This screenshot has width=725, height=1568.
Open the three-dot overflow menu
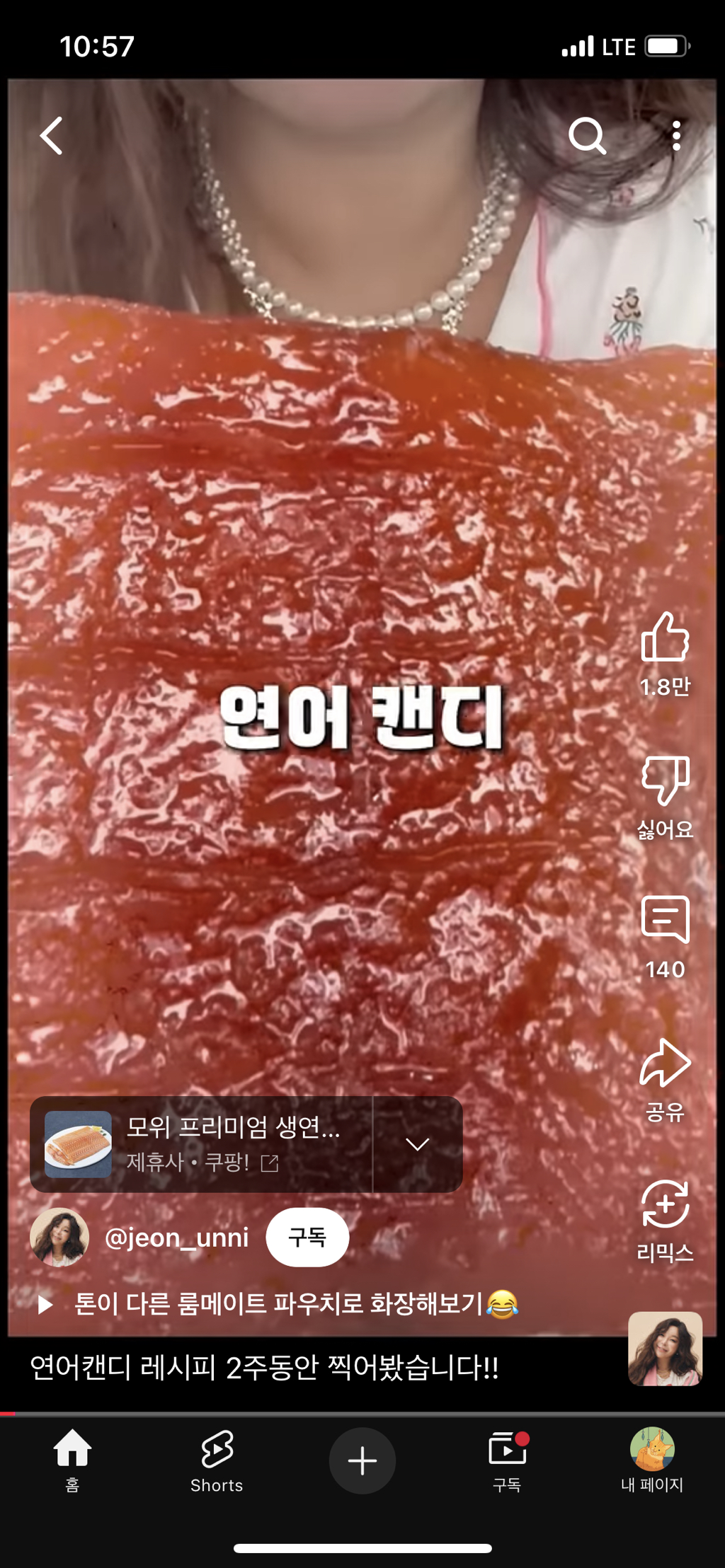676,135
